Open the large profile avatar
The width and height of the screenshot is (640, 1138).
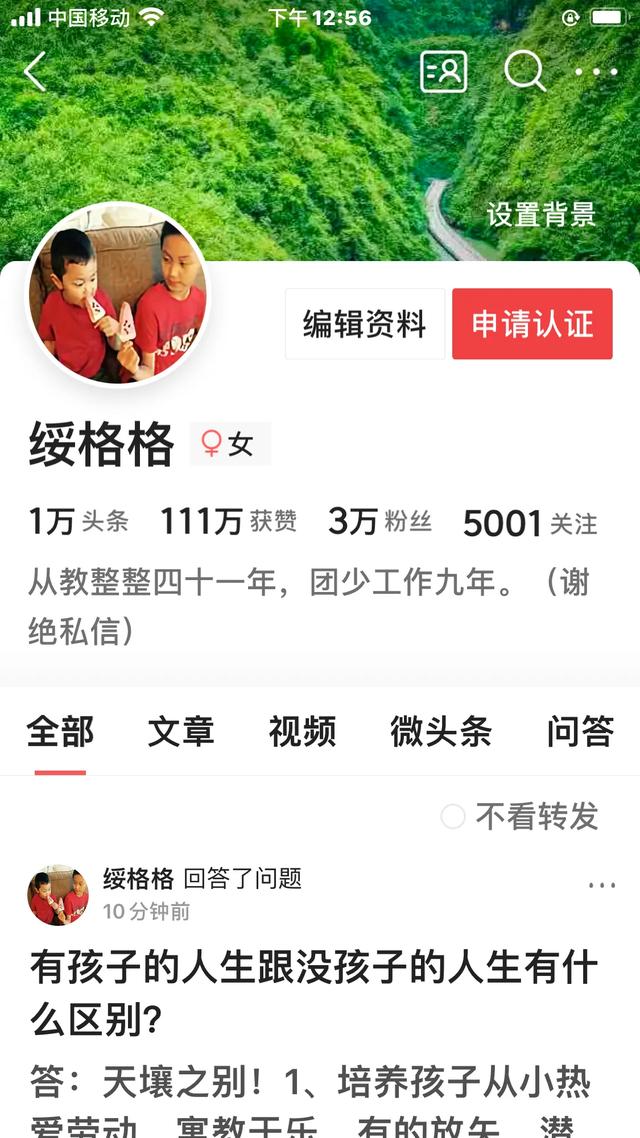(118, 294)
